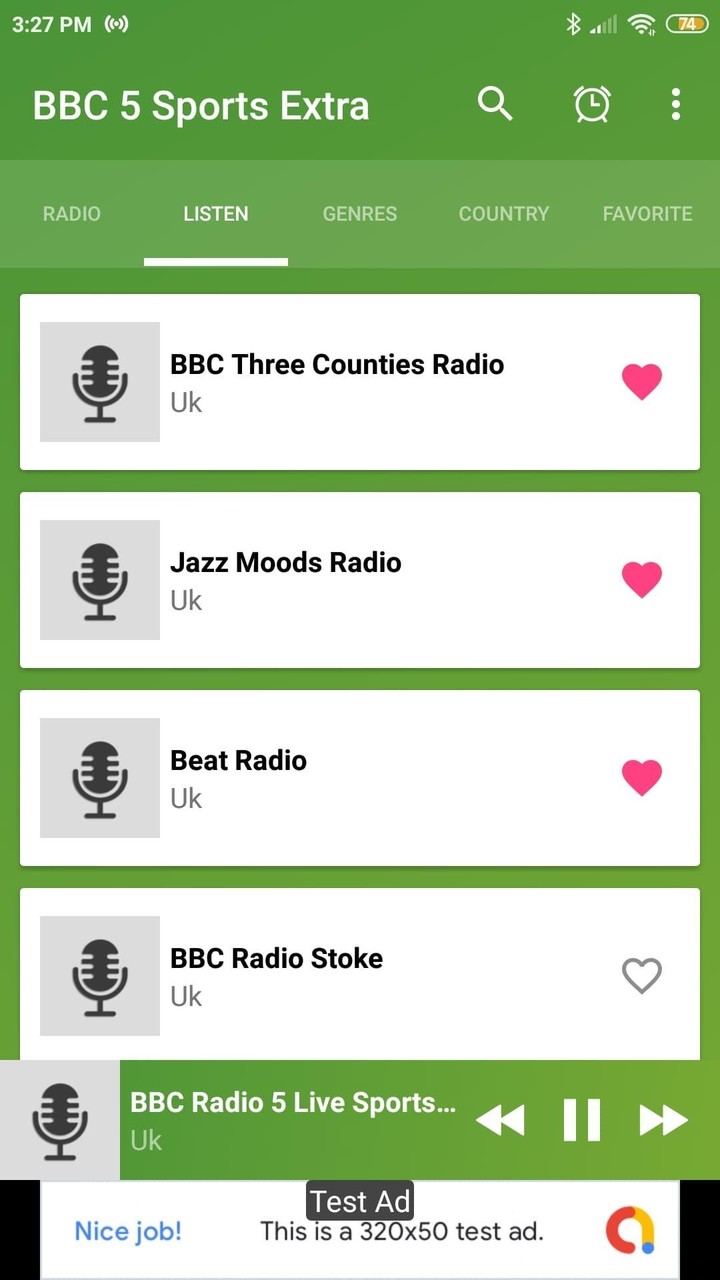720x1280 pixels.
Task: Pause BBC Radio 5 Live Sports playback
Action: point(581,1119)
